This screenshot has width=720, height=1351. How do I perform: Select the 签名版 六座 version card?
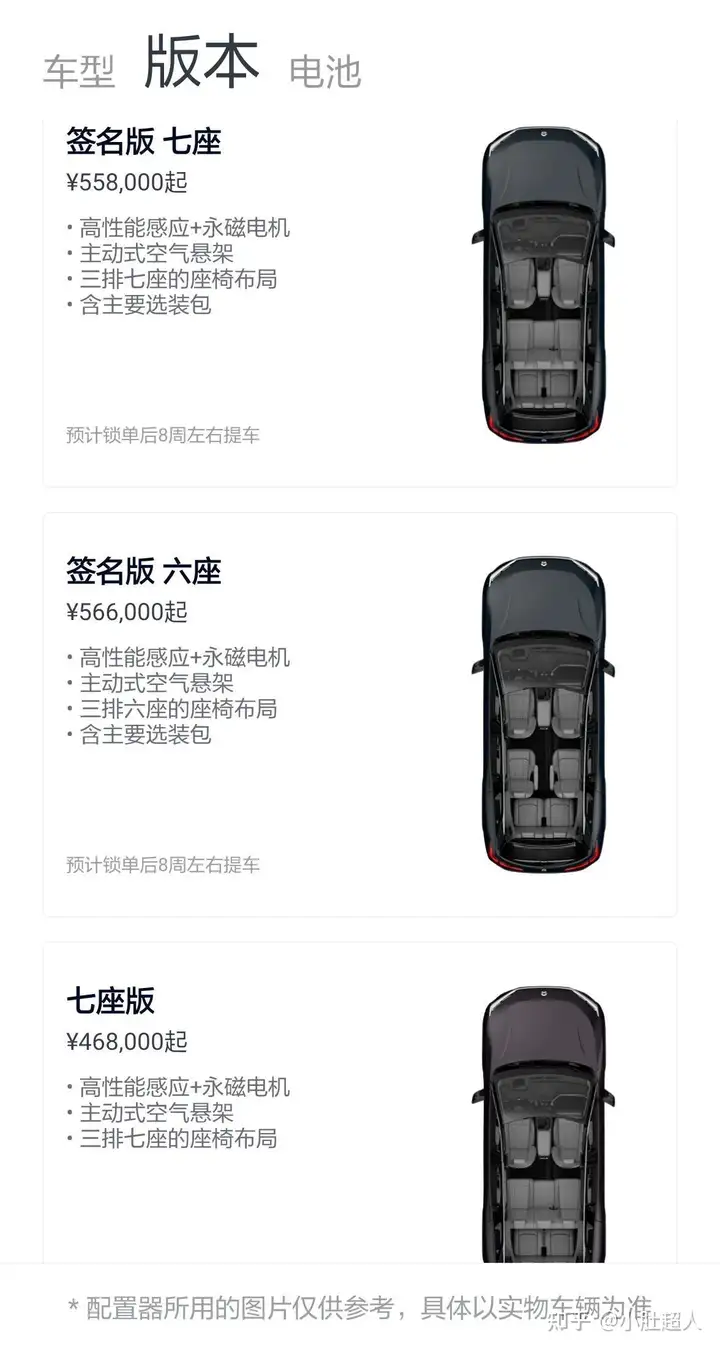[x=360, y=715]
